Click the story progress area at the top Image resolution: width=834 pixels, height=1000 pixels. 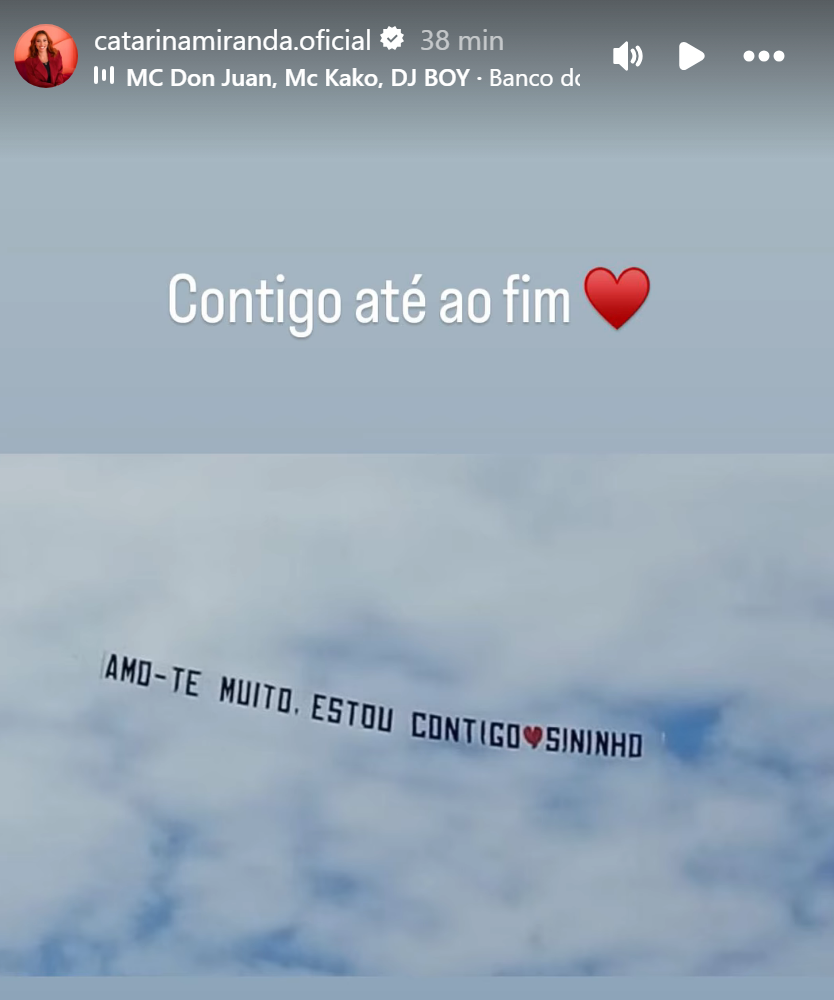click(417, 5)
